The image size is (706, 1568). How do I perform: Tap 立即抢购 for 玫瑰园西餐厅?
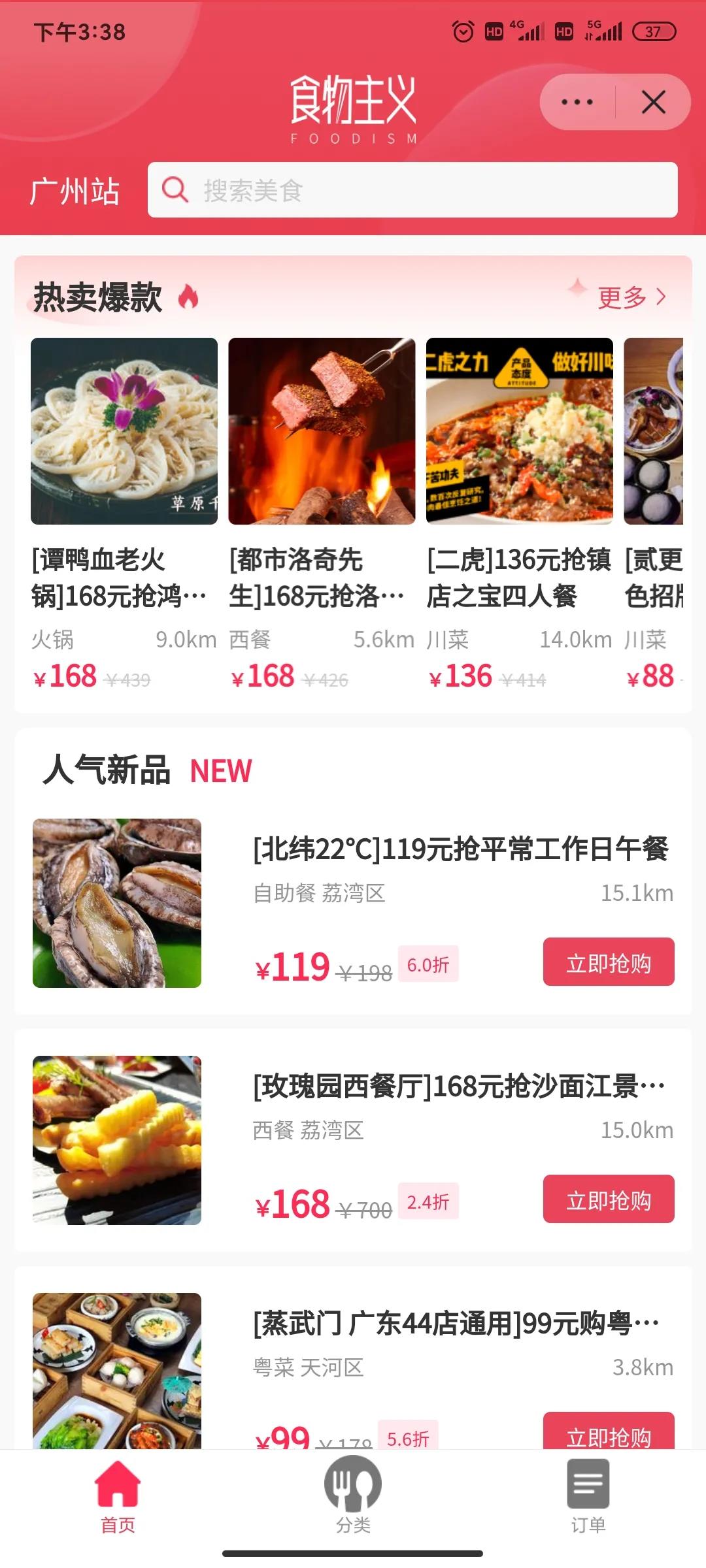click(608, 1200)
